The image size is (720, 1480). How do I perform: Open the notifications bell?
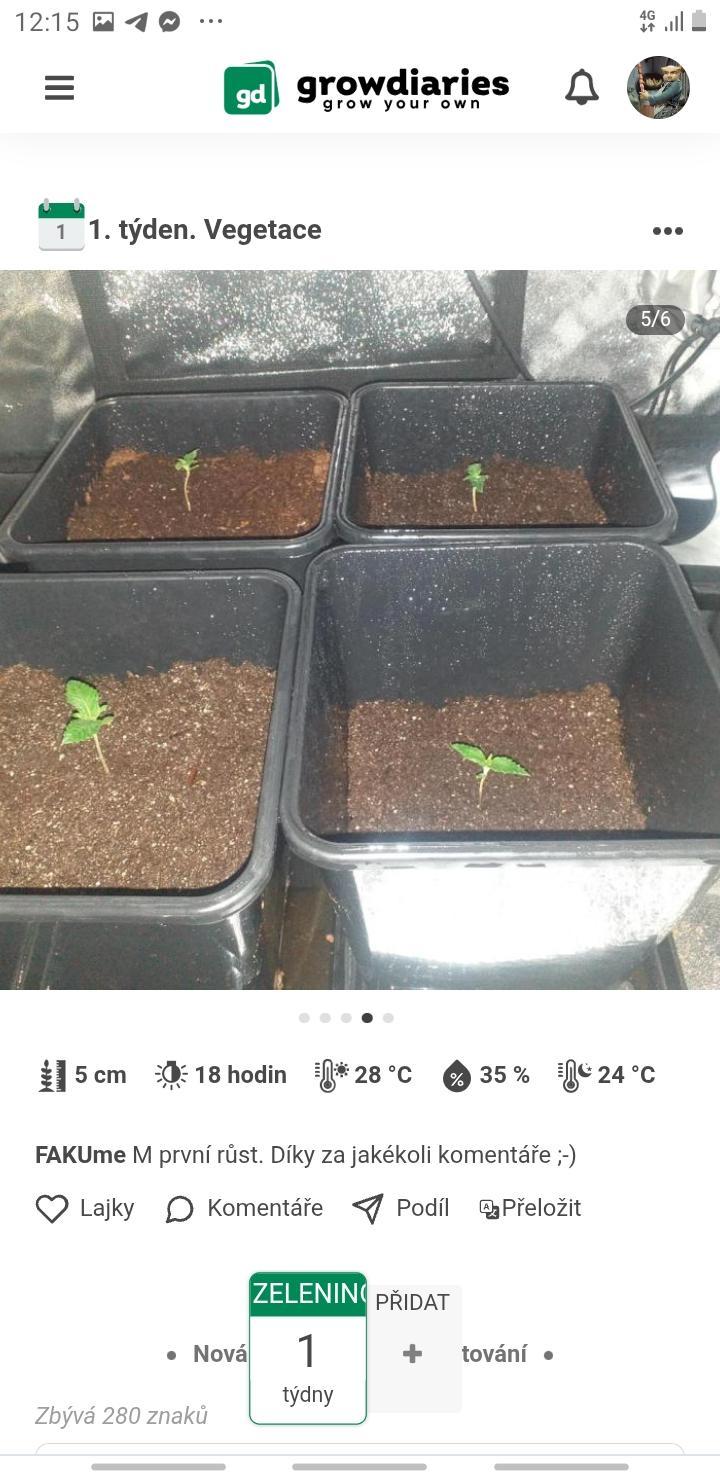pyautogui.click(x=581, y=88)
